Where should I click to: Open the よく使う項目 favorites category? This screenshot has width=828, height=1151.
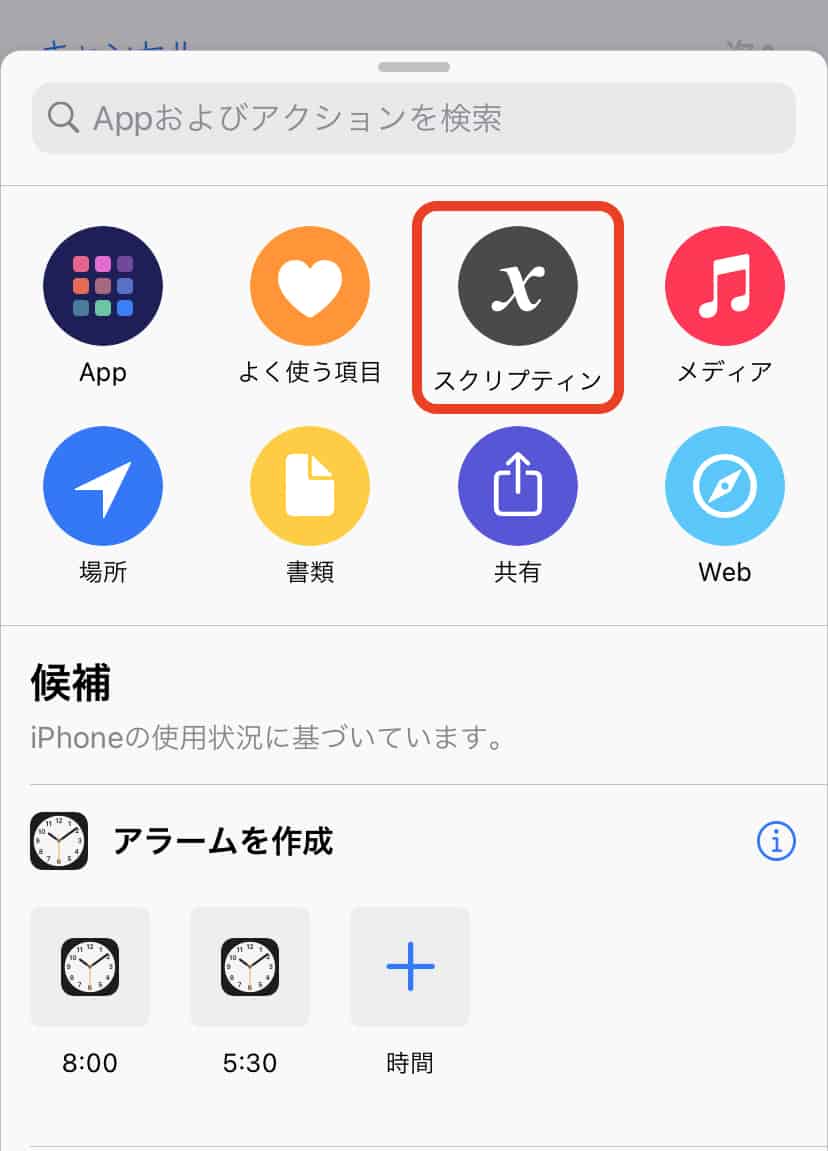pos(310,286)
